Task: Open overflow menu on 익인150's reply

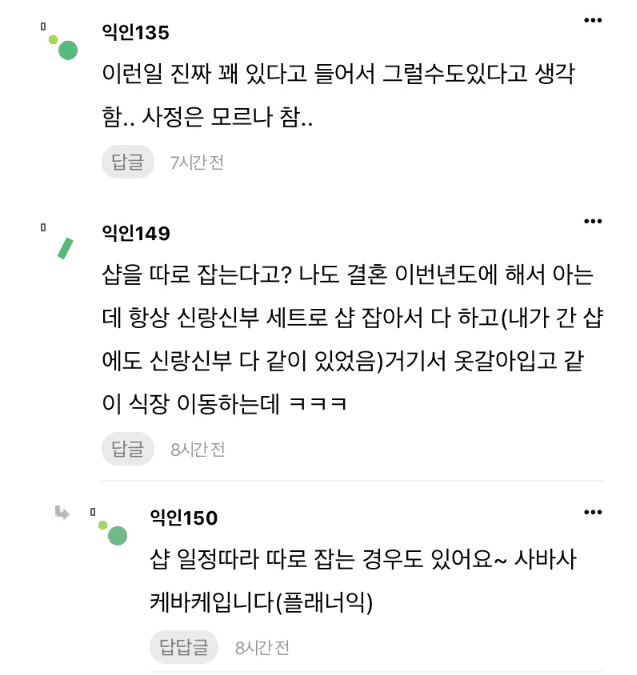Action: tap(593, 513)
